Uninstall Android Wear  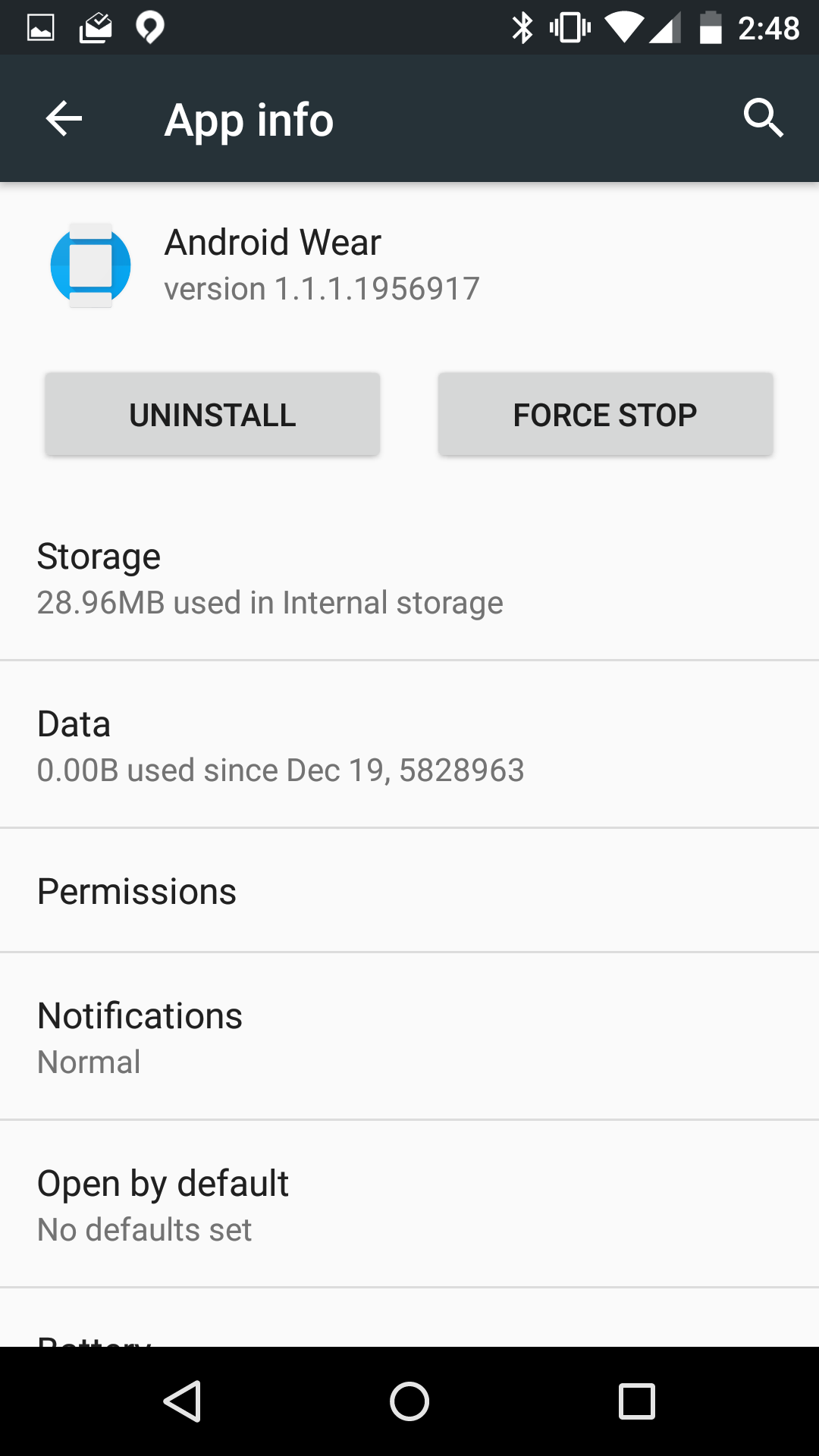212,415
